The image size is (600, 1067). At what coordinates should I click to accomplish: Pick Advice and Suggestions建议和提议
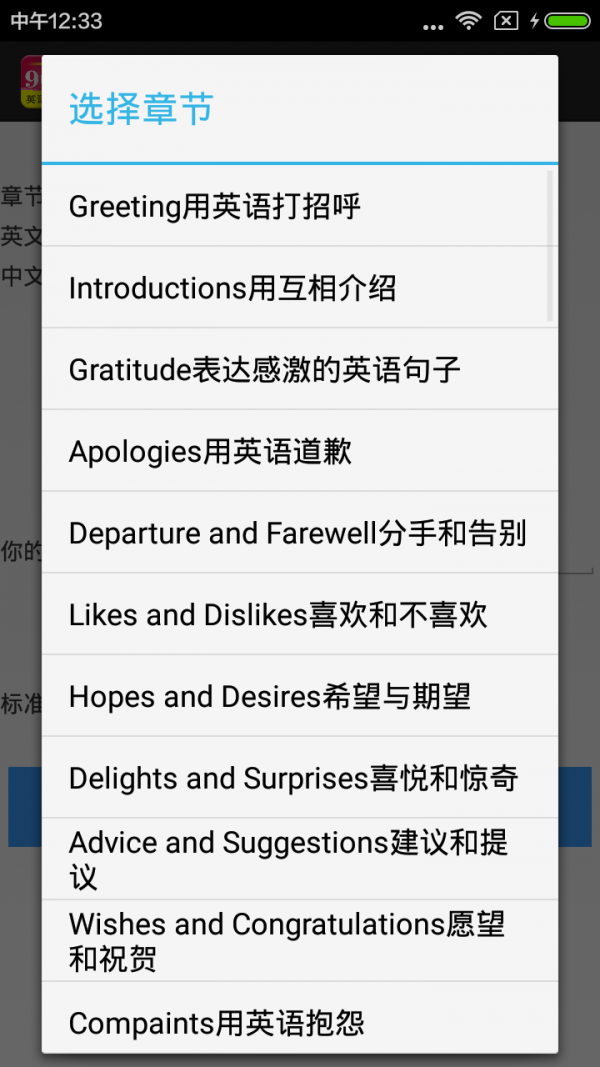298,860
